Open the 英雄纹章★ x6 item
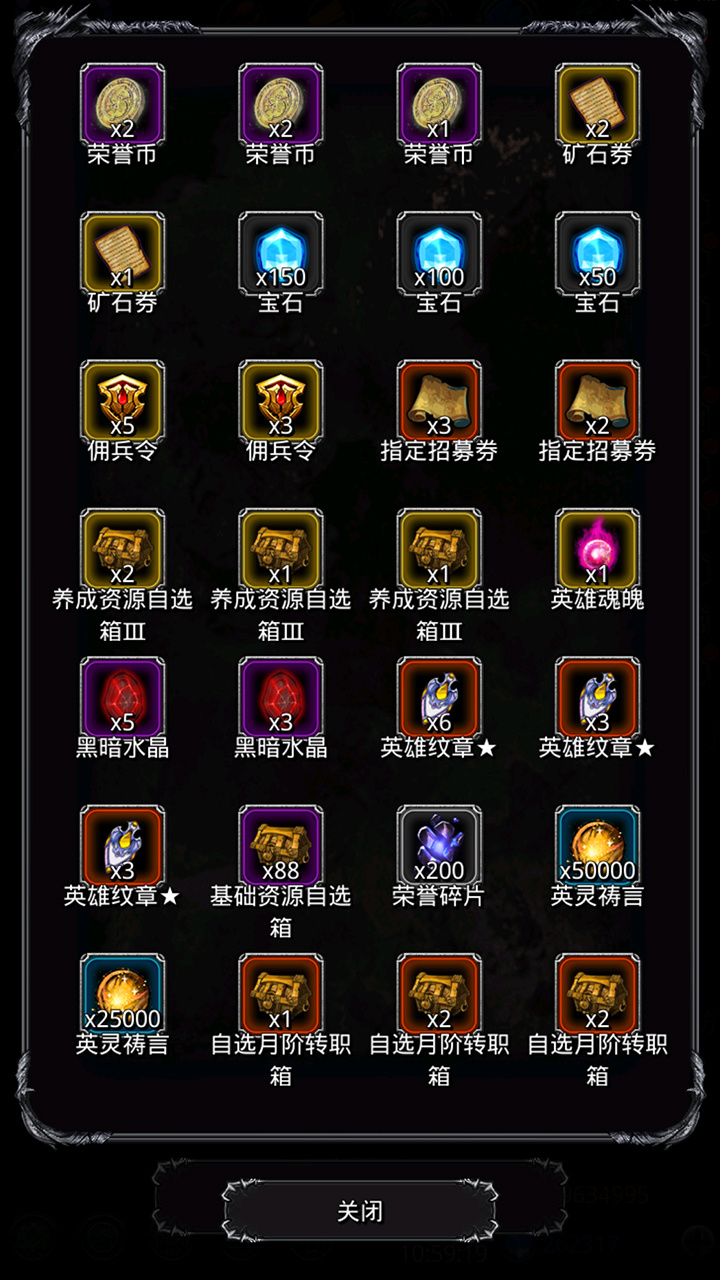This screenshot has height=1280, width=720. 439,697
